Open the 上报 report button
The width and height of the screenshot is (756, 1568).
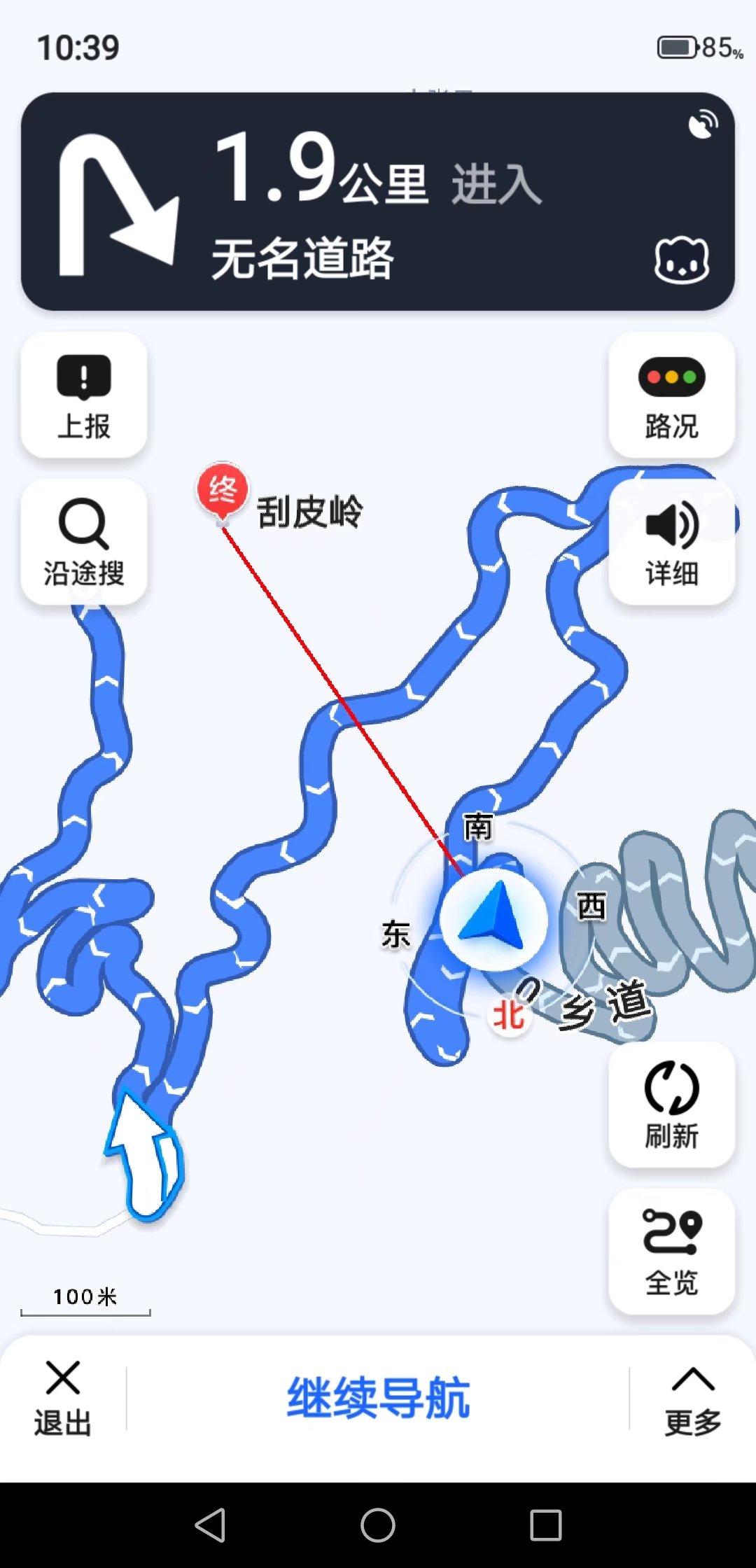(x=84, y=396)
